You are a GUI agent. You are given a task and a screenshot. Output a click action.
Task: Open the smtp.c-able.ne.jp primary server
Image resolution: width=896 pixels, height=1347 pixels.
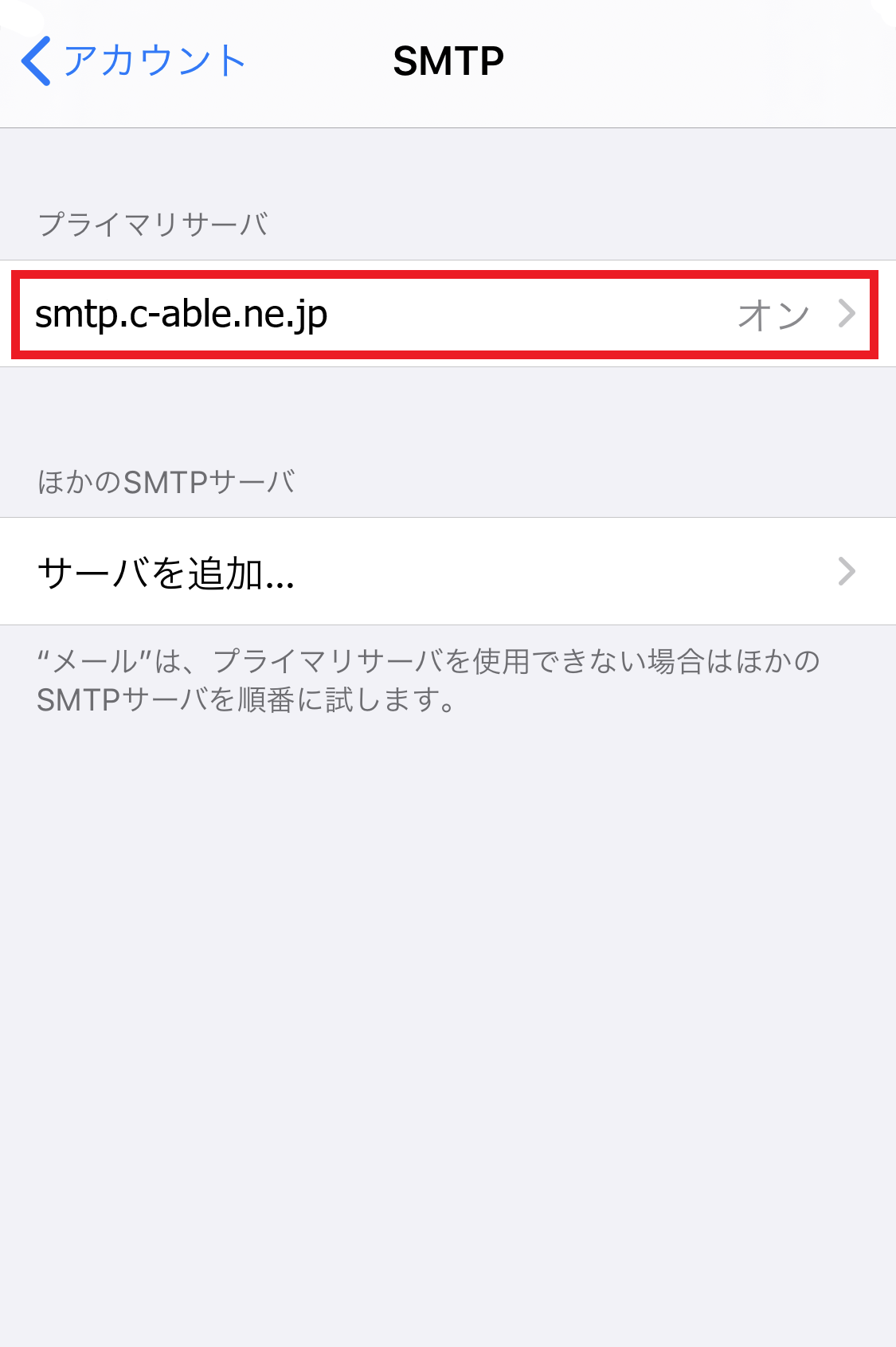pos(446,315)
